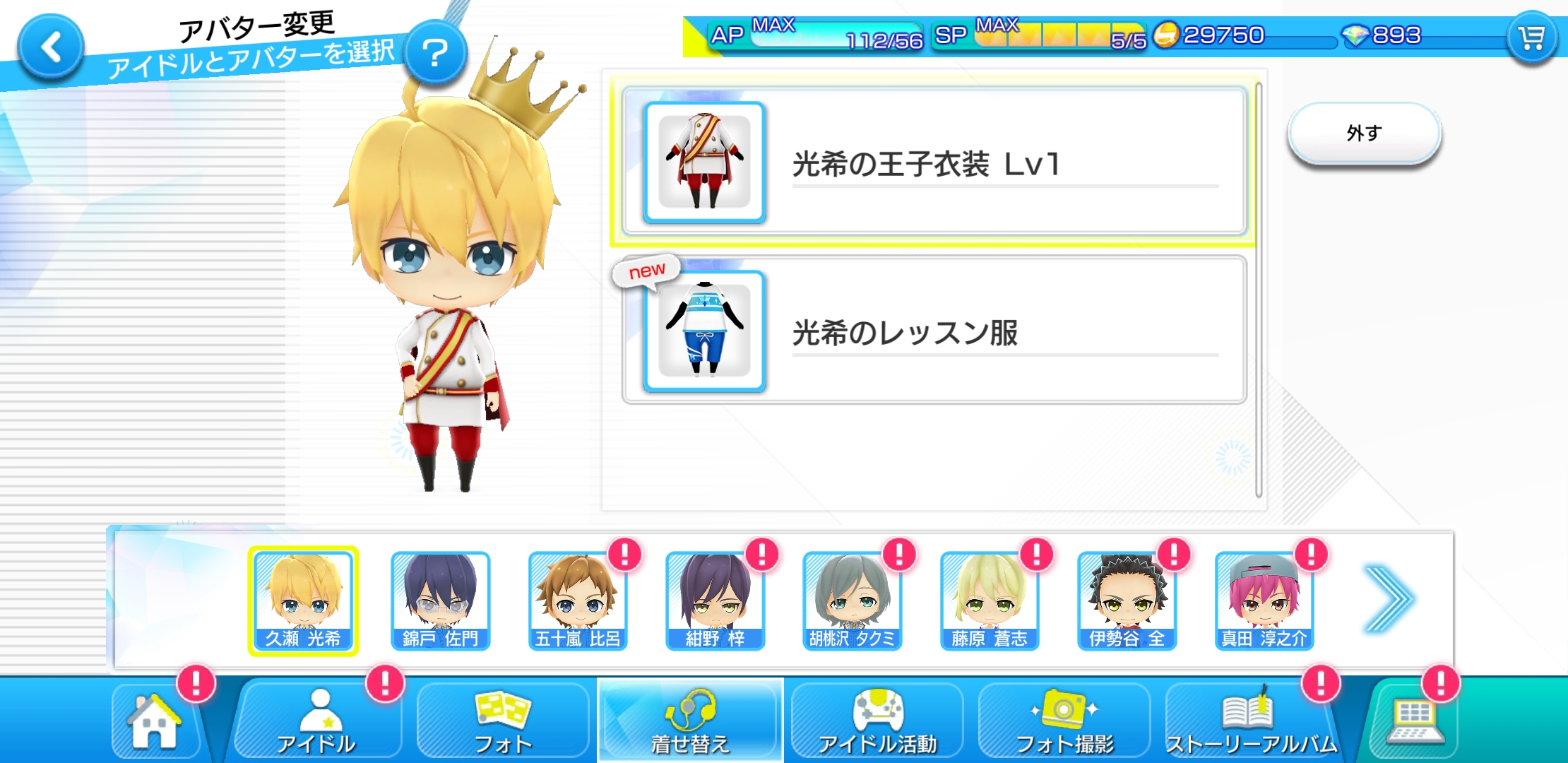Switch to the フォト tab

(503, 721)
